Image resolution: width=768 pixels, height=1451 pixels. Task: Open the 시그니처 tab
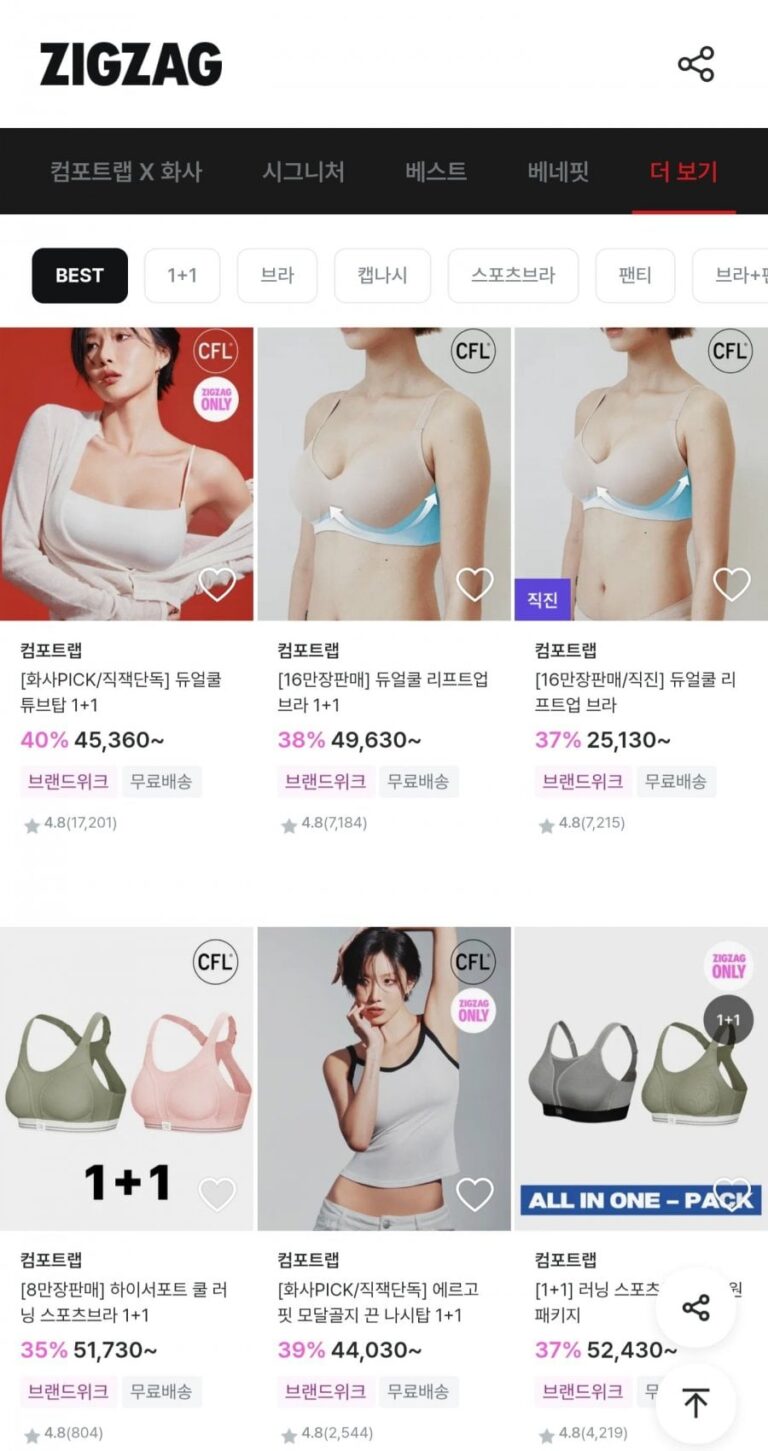303,171
